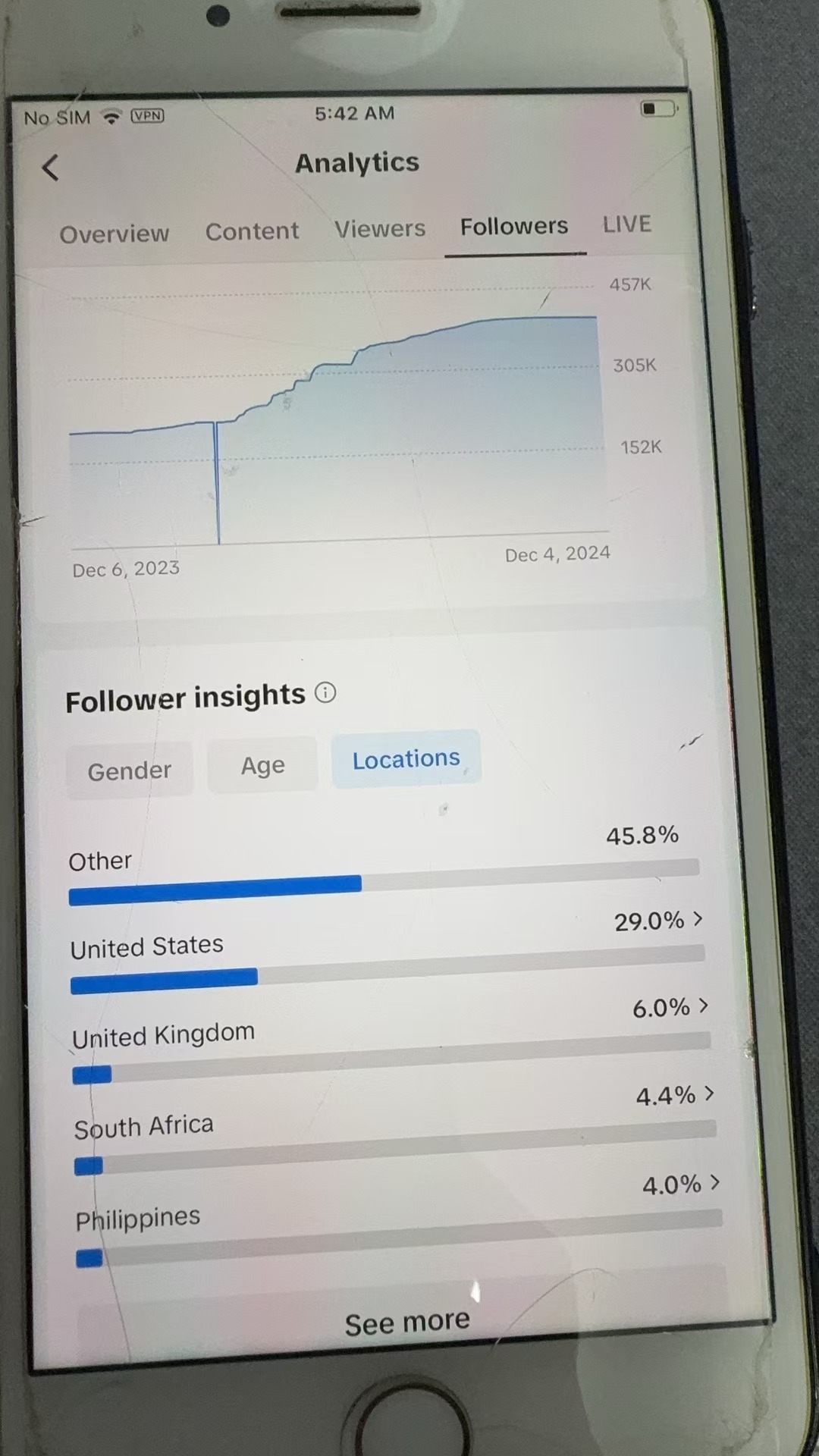Open the LIVE analytics tab

(x=626, y=224)
